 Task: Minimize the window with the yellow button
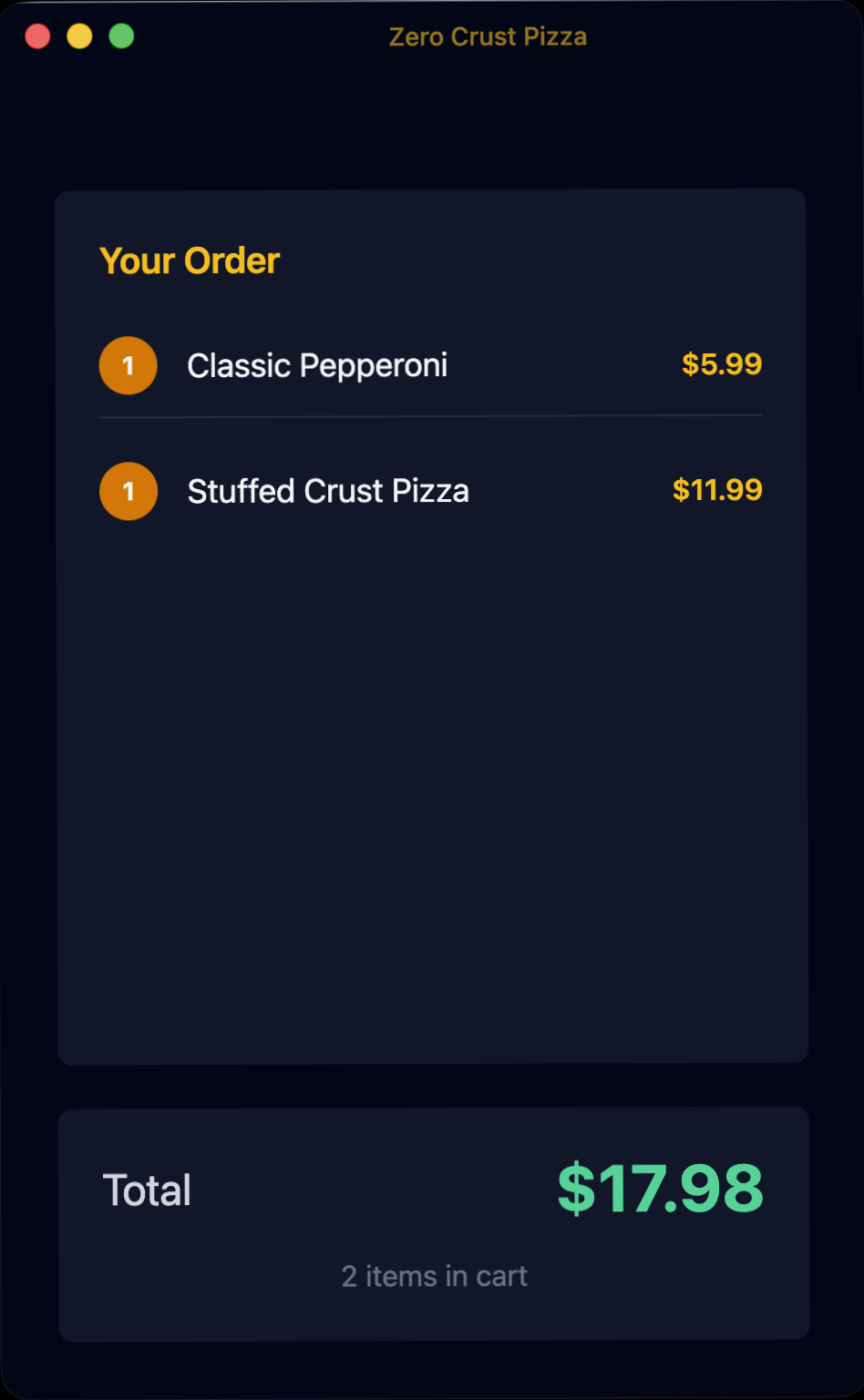79,36
